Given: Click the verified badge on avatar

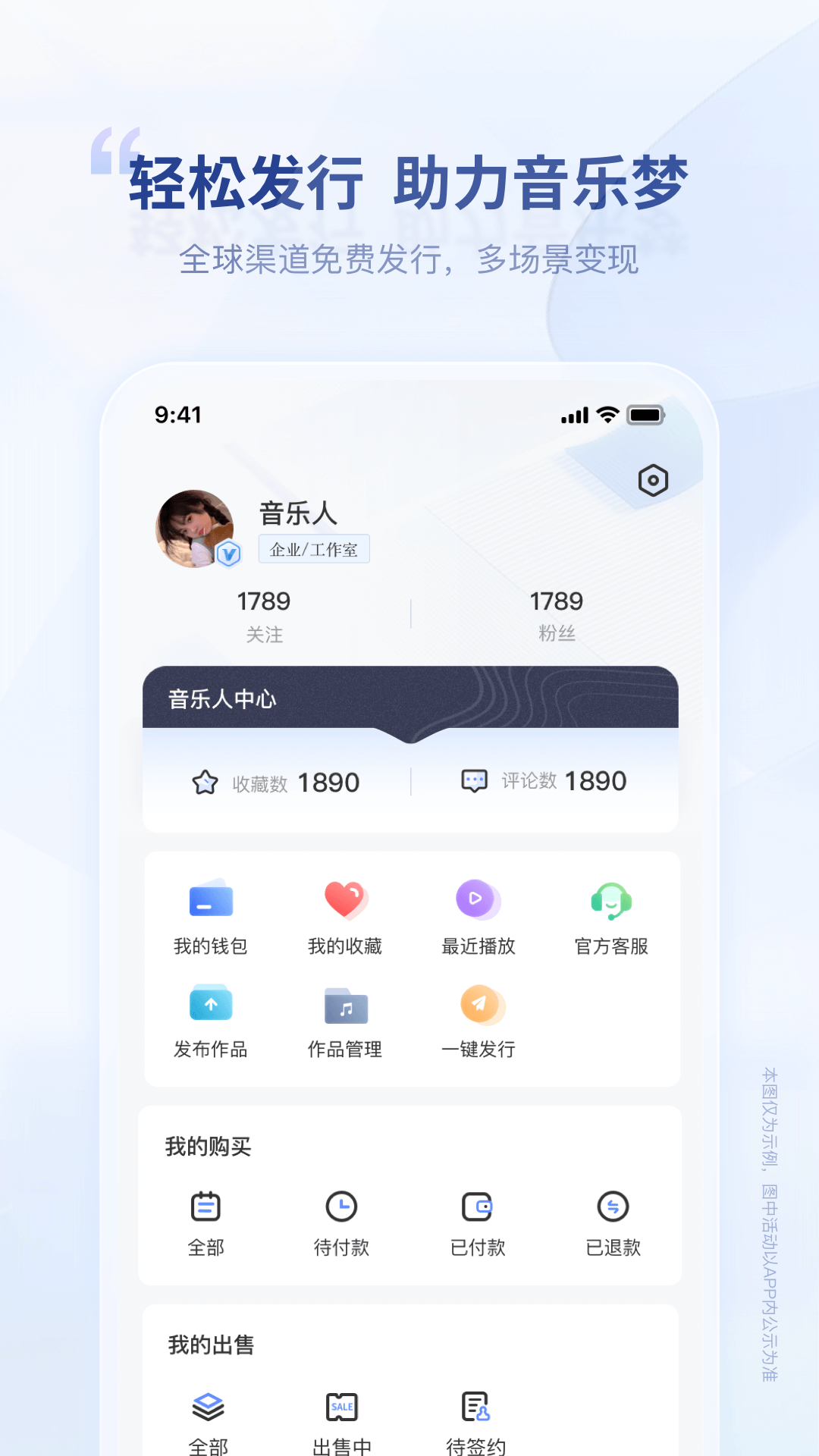Looking at the screenshot, I should (x=230, y=552).
